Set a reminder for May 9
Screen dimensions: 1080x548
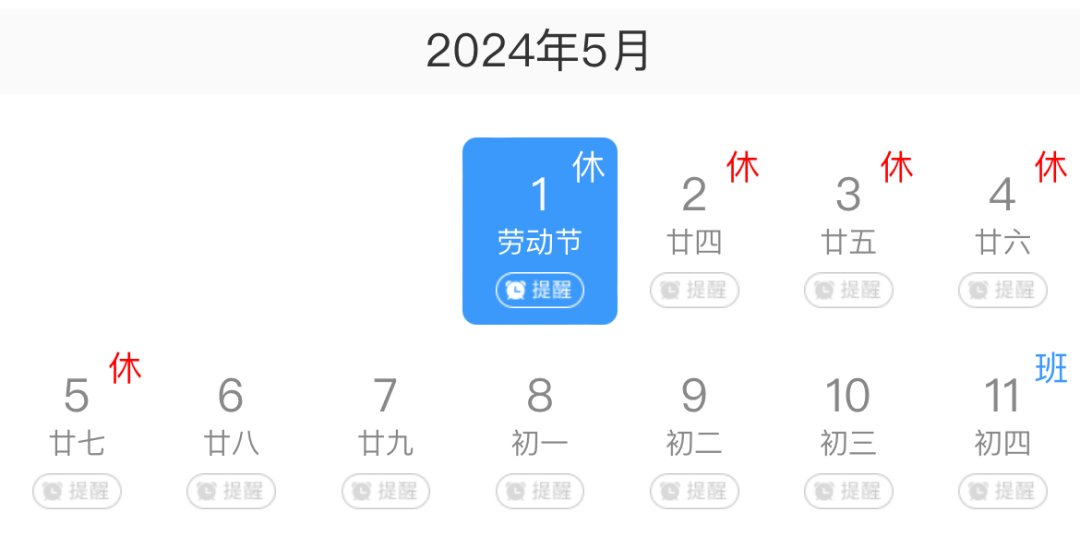(x=694, y=491)
